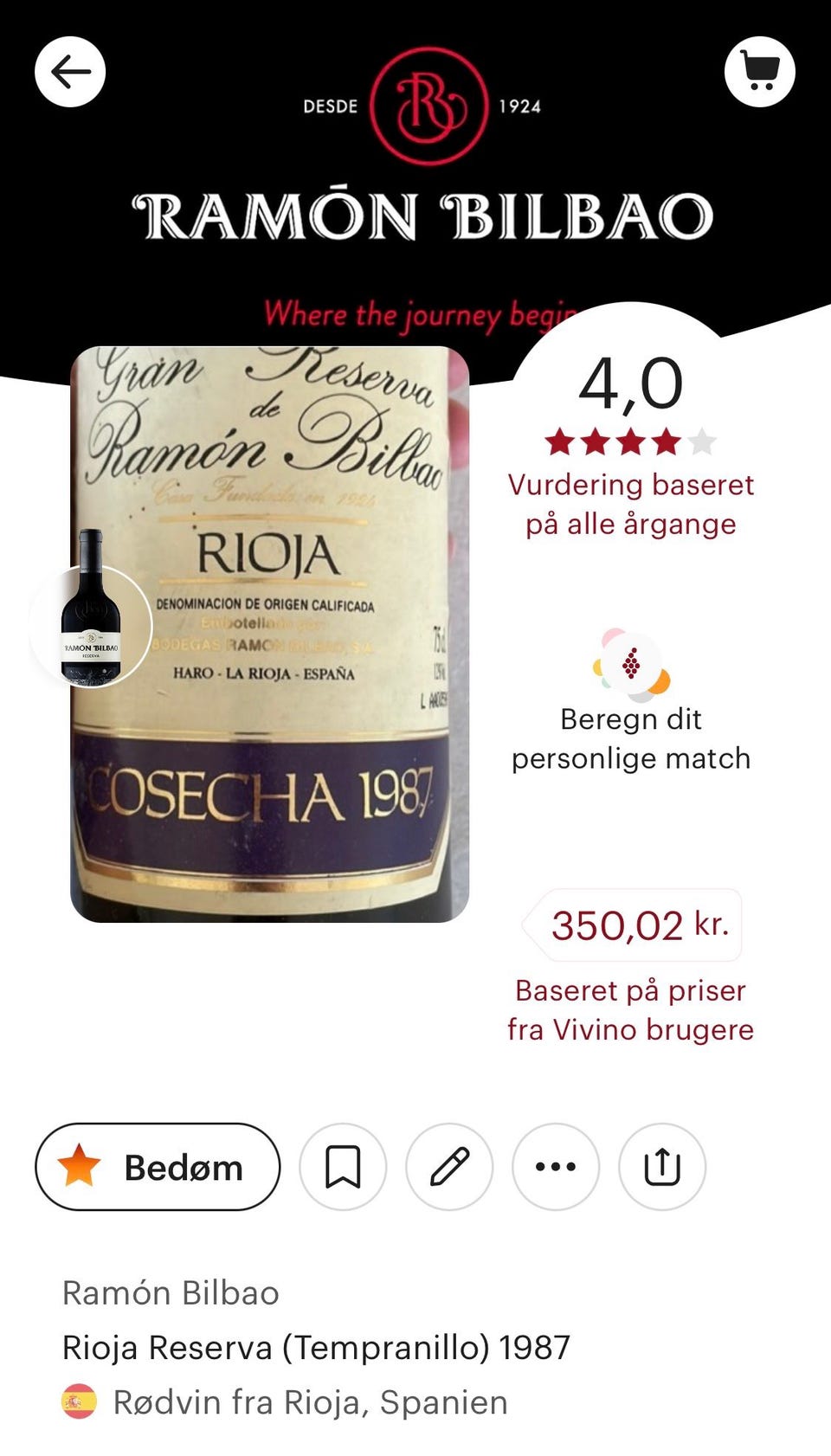831x1456 pixels.
Task: Tap the Bedøm rating button
Action: (158, 1167)
